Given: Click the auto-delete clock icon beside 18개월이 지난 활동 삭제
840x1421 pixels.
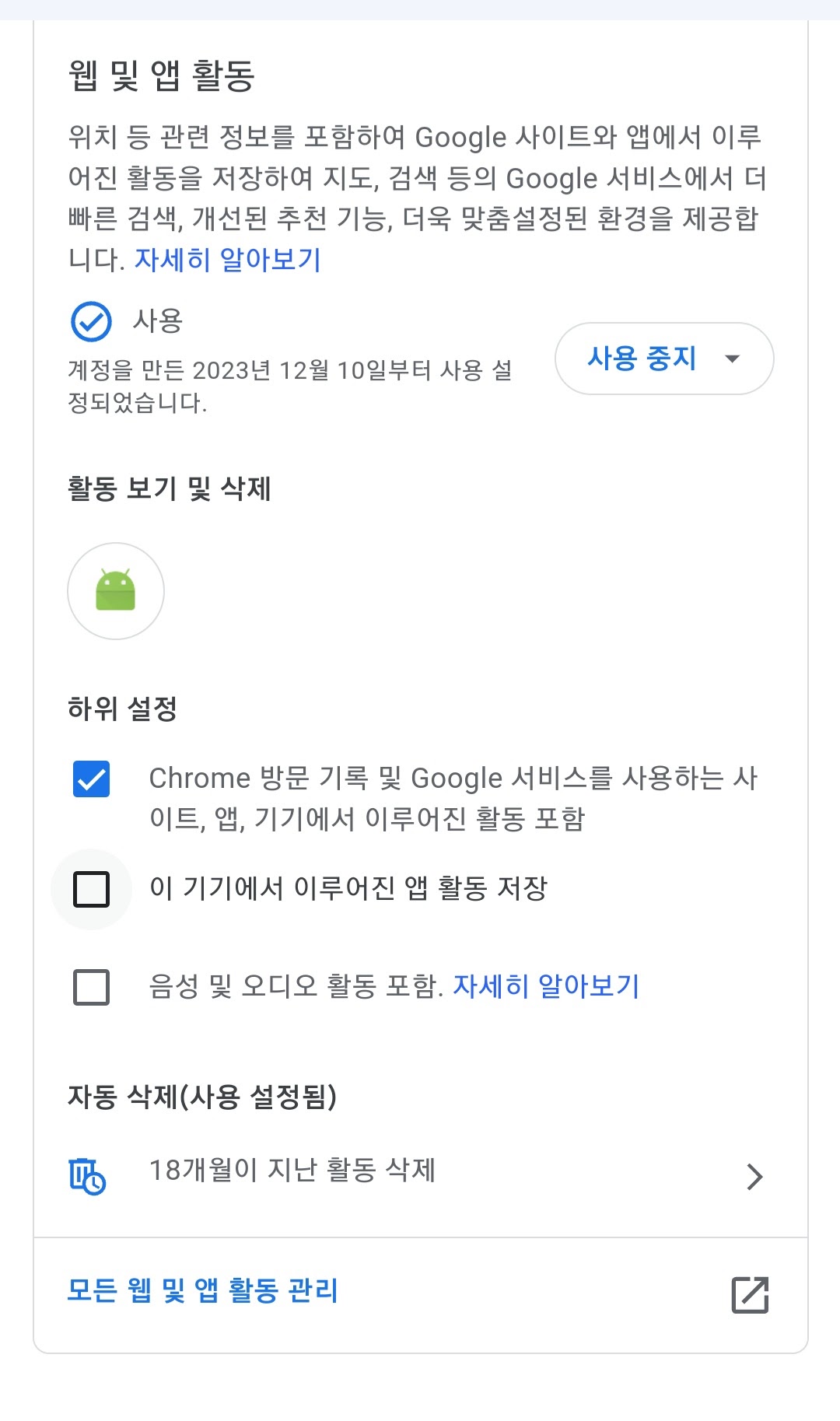Looking at the screenshot, I should click(x=88, y=1174).
